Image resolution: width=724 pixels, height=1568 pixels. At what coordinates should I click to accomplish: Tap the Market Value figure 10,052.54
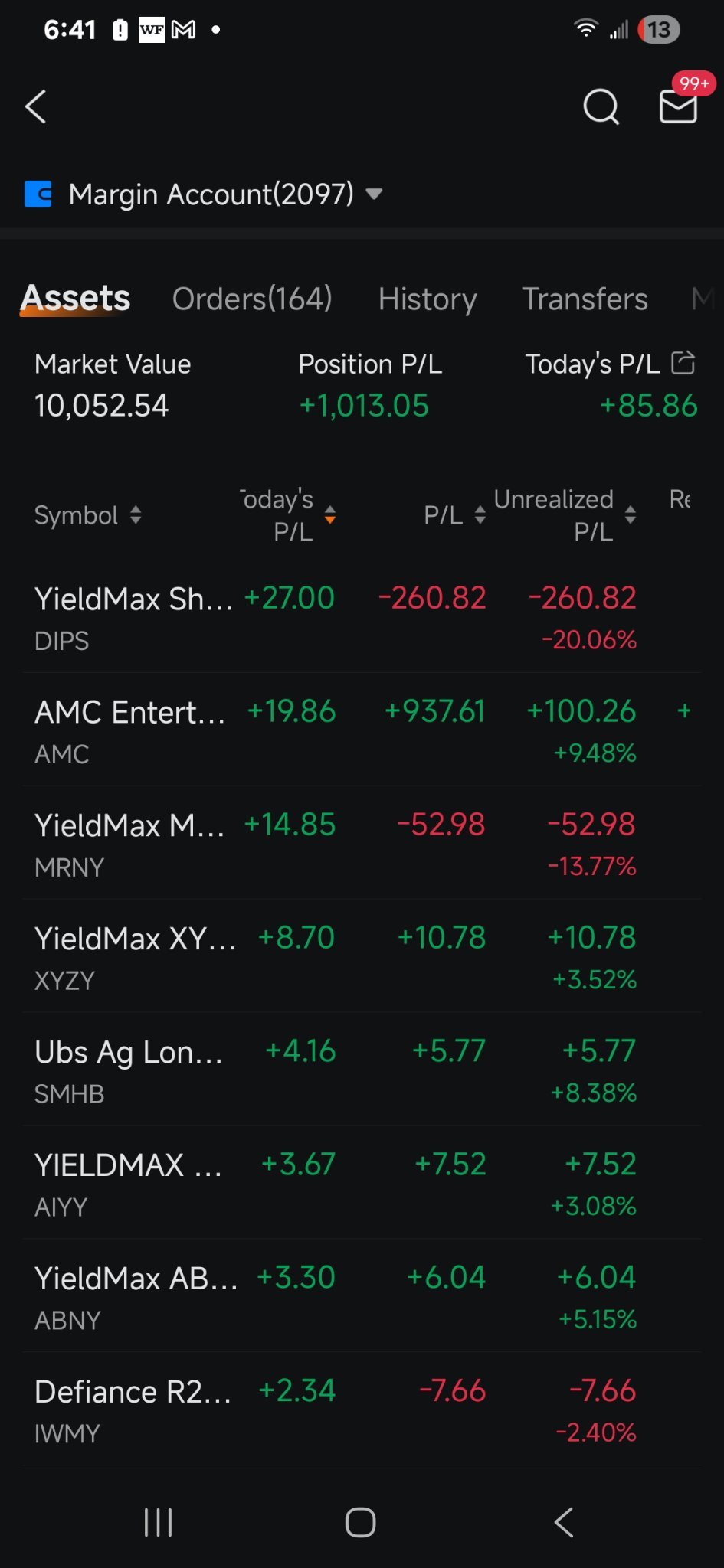(102, 405)
